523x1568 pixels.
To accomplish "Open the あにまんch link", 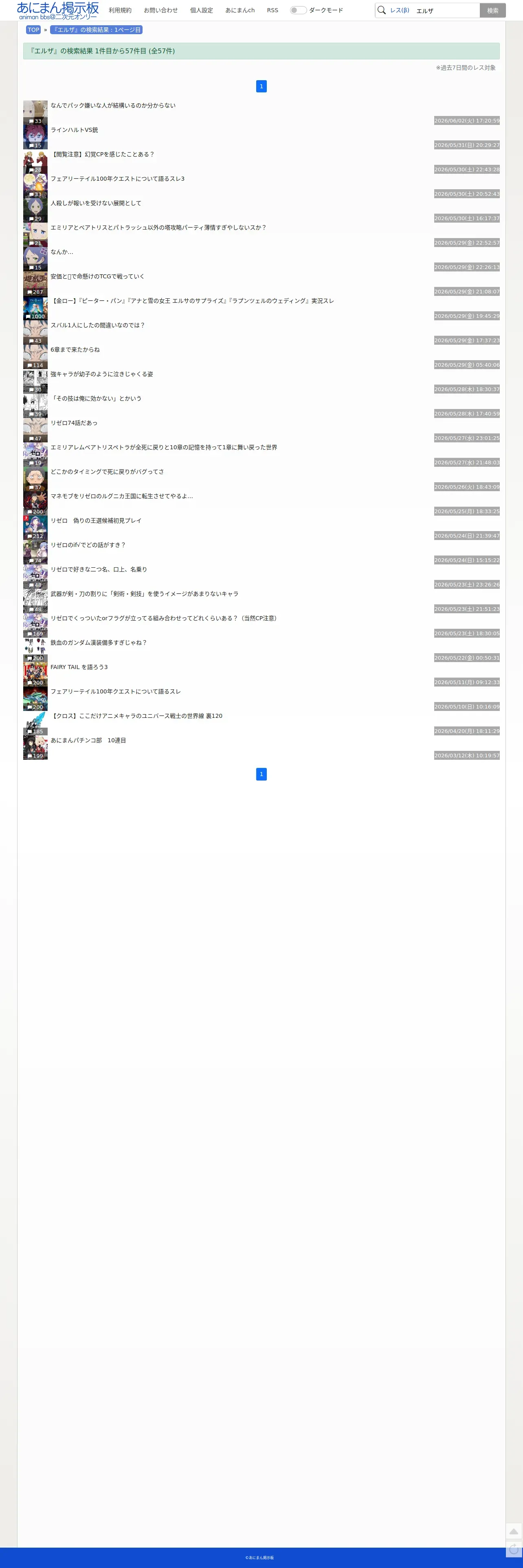I will (240, 10).
